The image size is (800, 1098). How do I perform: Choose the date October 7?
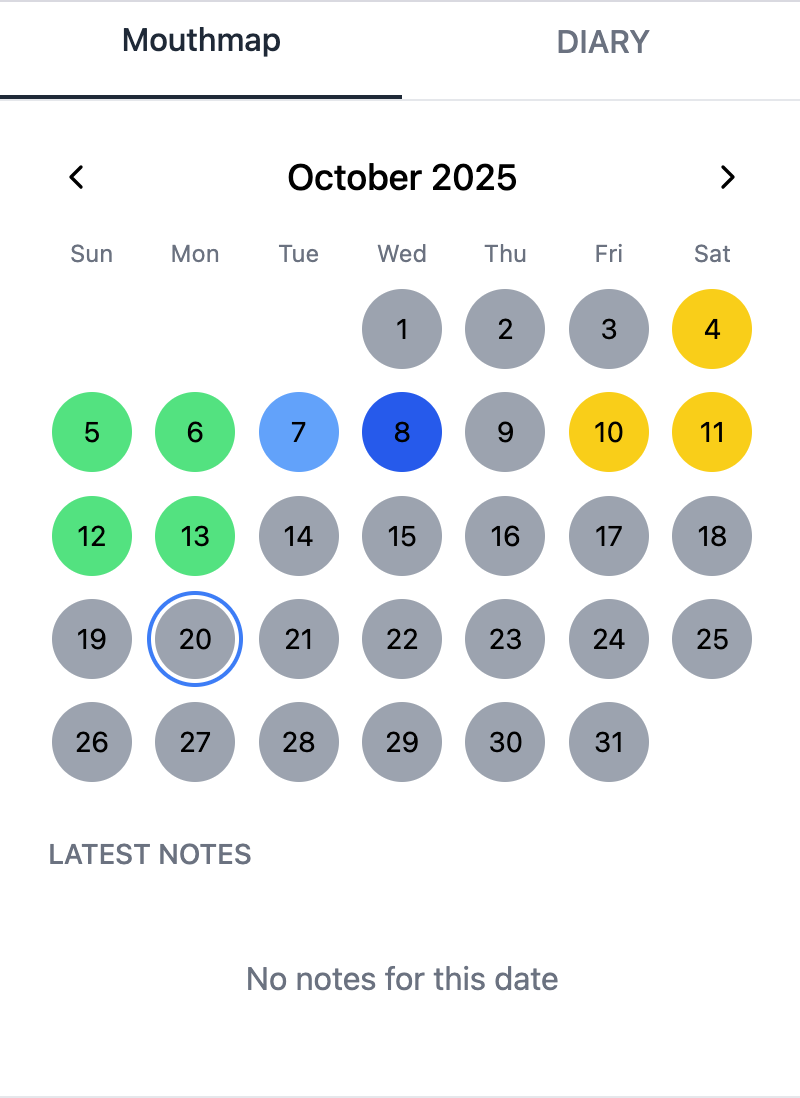coord(299,432)
